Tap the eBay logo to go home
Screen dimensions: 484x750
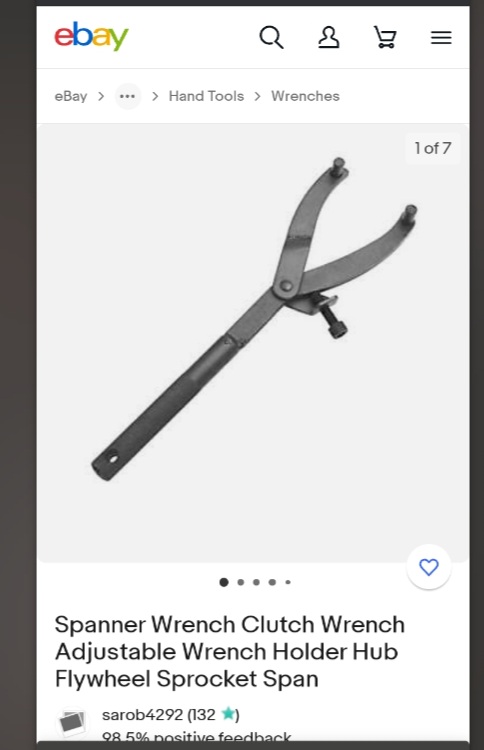click(x=91, y=36)
